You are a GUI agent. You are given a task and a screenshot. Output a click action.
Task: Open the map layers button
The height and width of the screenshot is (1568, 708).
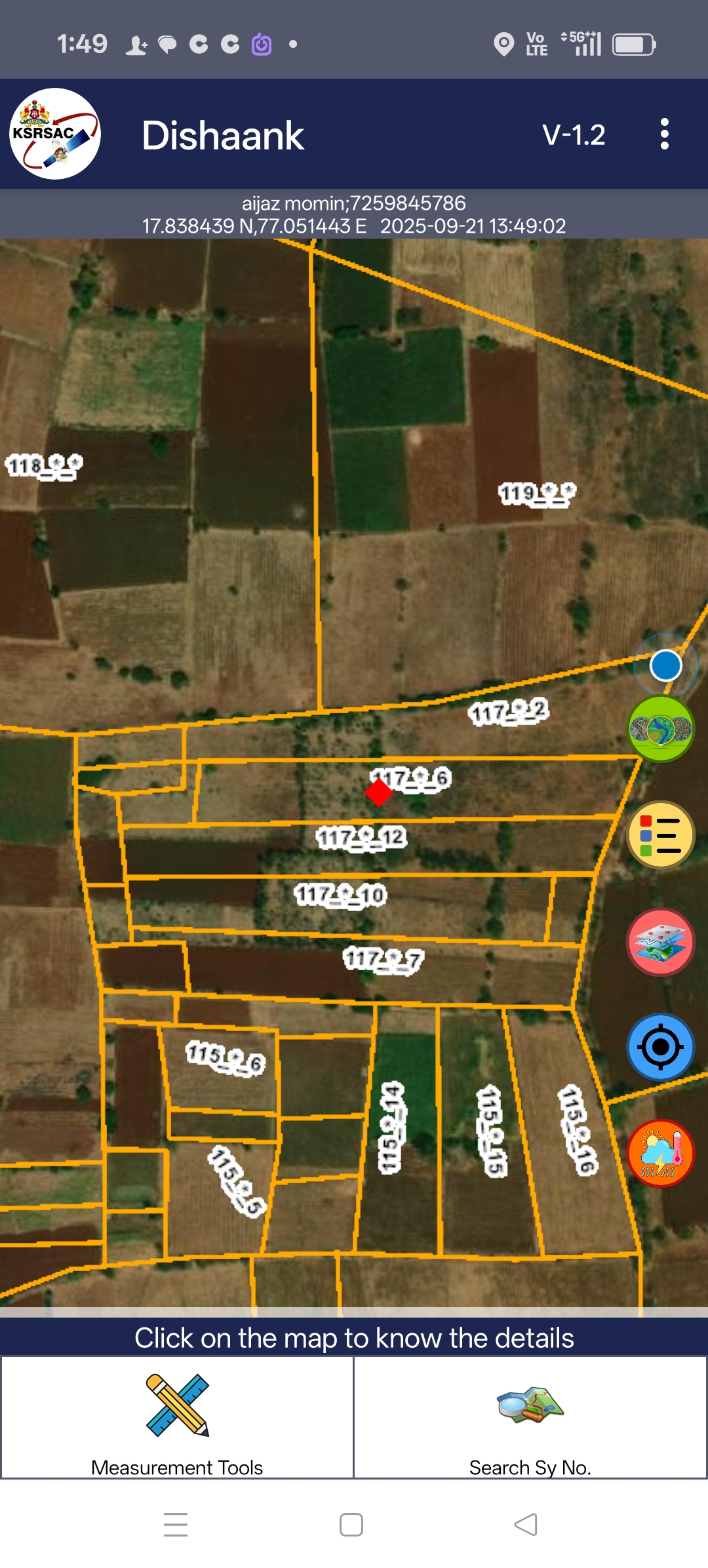pyautogui.click(x=660, y=942)
